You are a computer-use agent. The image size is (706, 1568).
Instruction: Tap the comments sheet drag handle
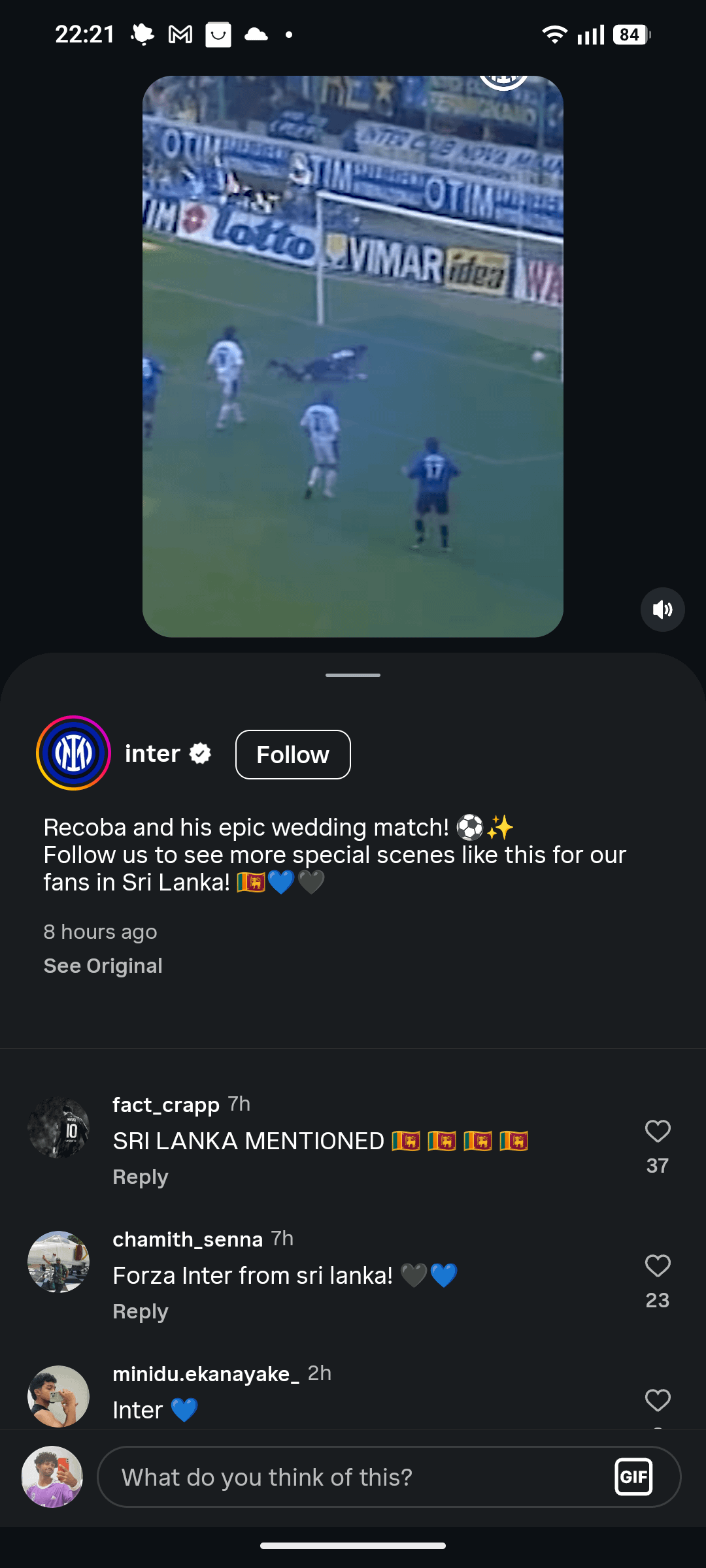tap(353, 675)
